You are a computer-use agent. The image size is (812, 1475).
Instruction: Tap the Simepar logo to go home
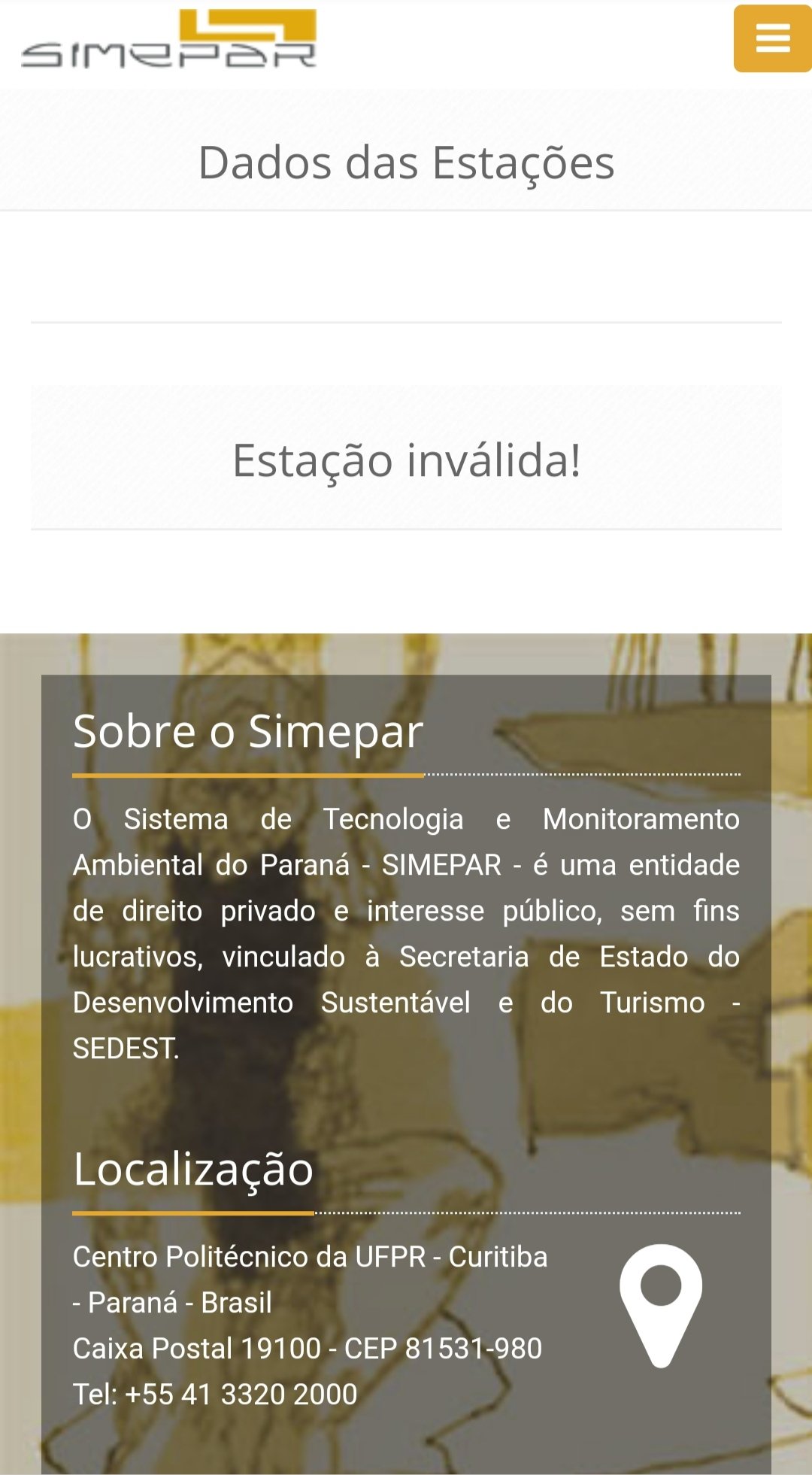[x=169, y=39]
